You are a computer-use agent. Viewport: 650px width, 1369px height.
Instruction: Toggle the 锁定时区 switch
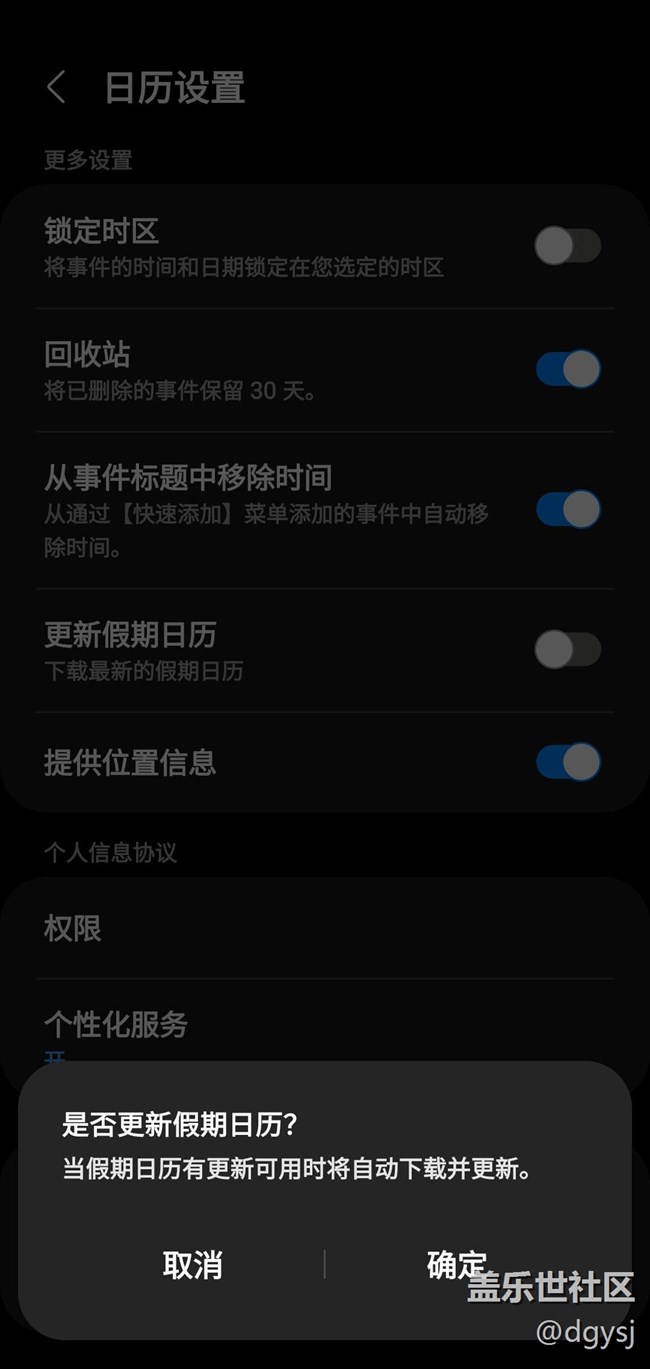(x=567, y=246)
